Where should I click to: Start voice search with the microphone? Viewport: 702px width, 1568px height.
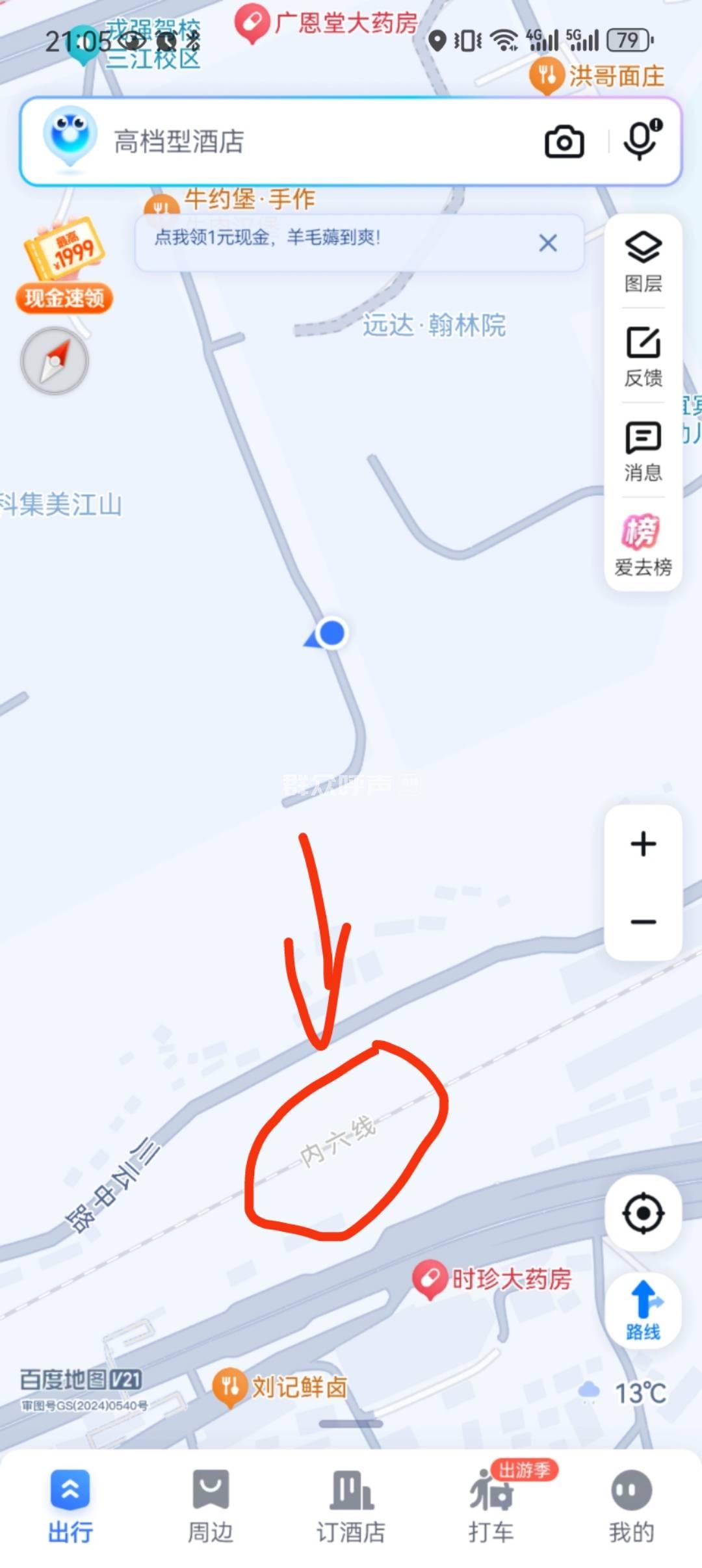pos(641,140)
